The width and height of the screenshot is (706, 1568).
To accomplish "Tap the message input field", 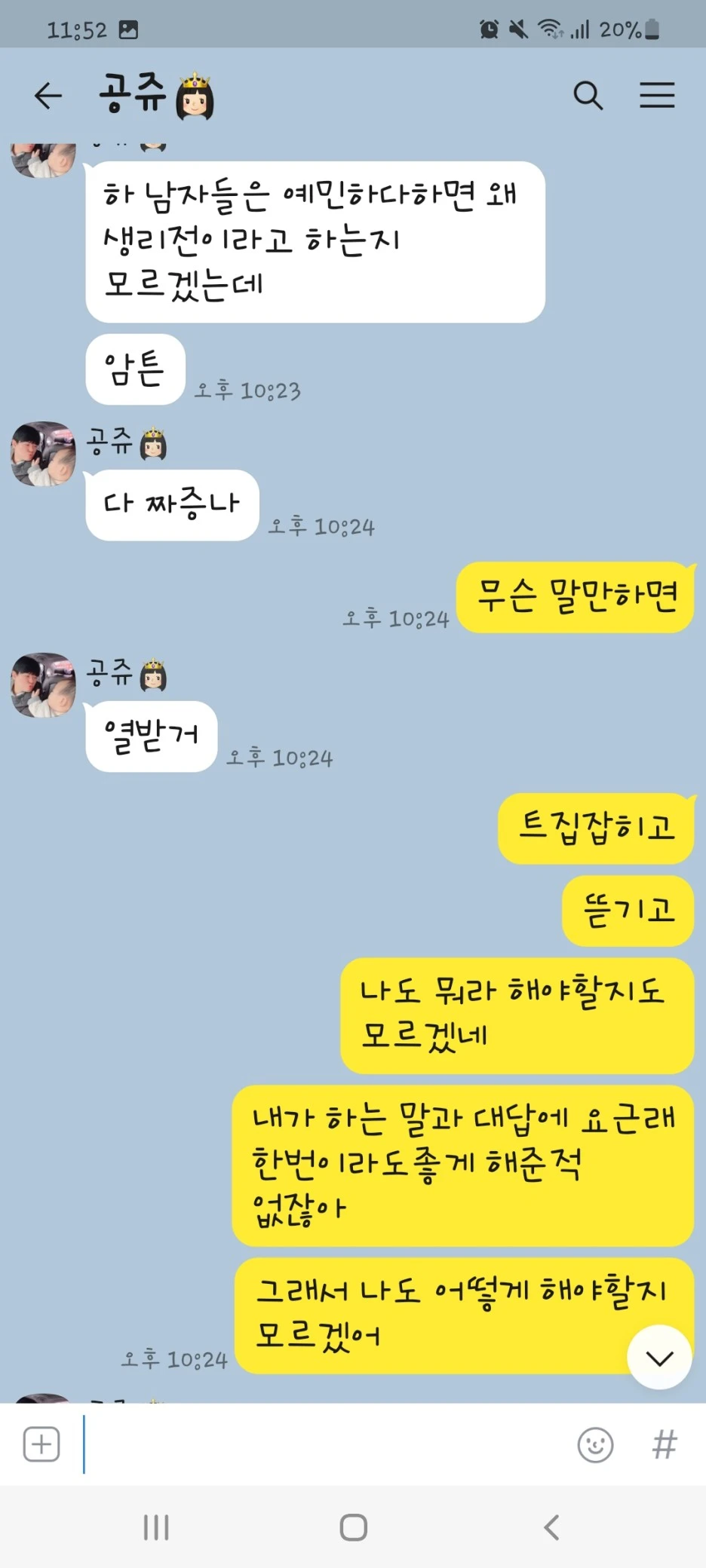I will (x=302, y=1444).
